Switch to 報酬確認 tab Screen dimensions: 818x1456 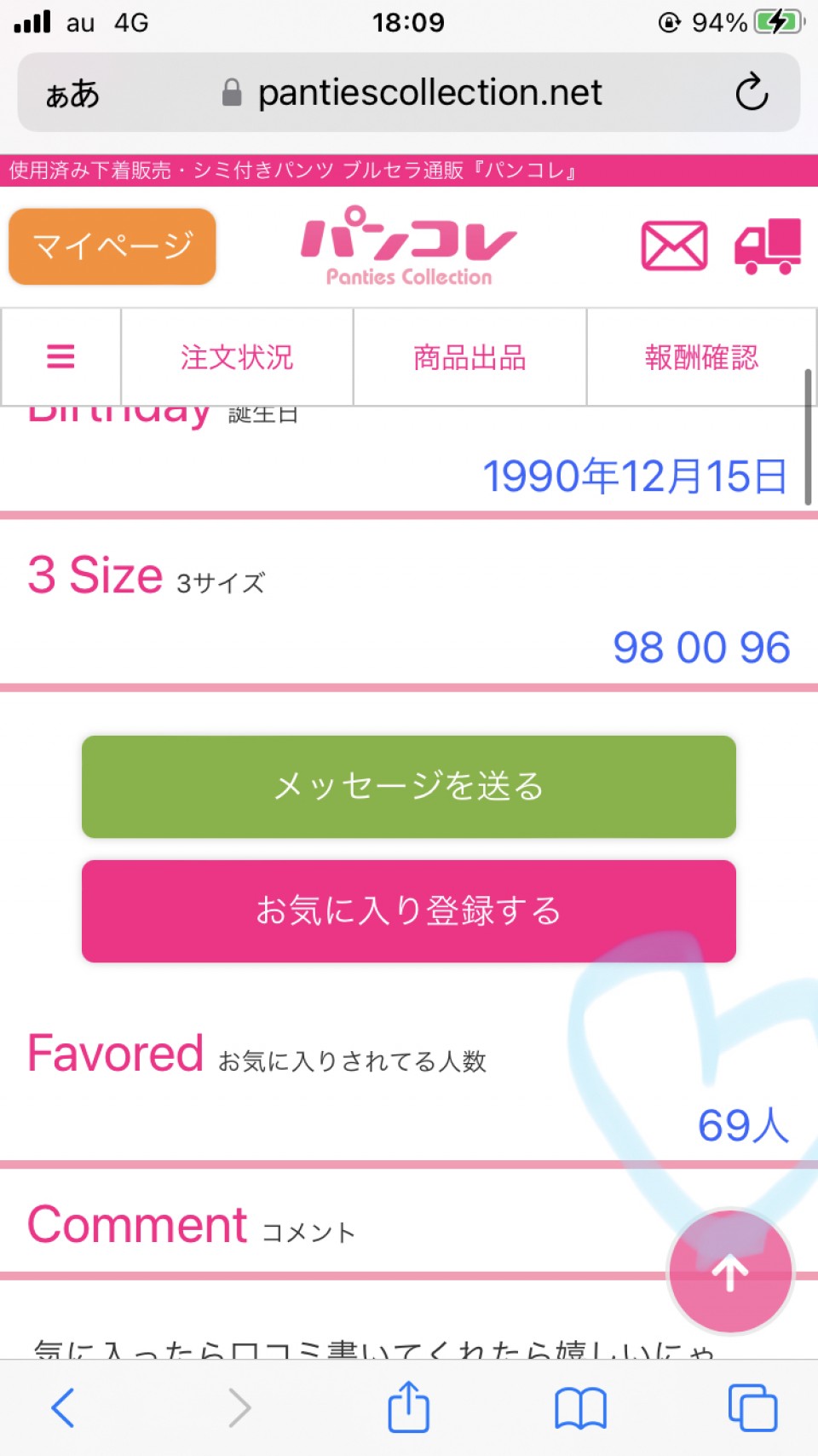(701, 356)
